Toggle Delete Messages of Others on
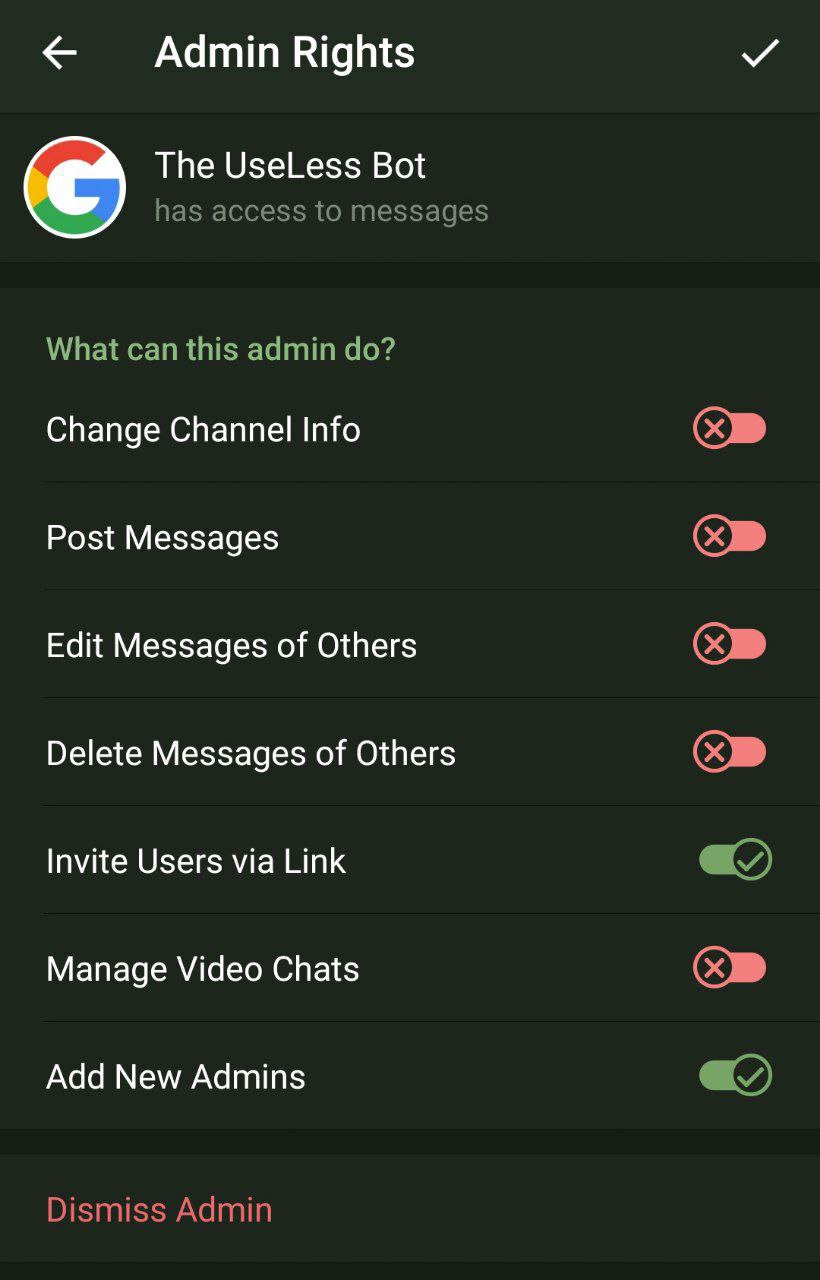The image size is (820, 1280). 730,753
